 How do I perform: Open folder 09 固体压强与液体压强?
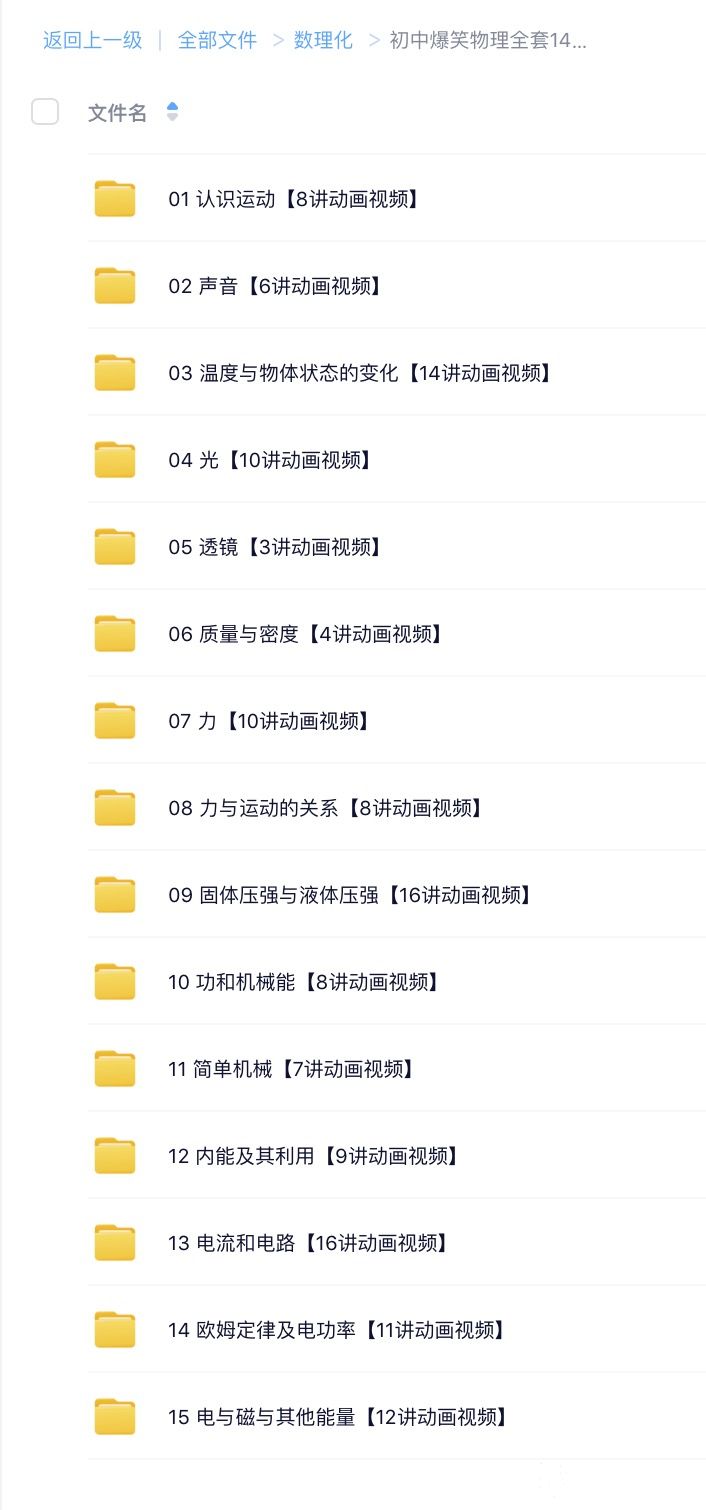click(x=350, y=895)
